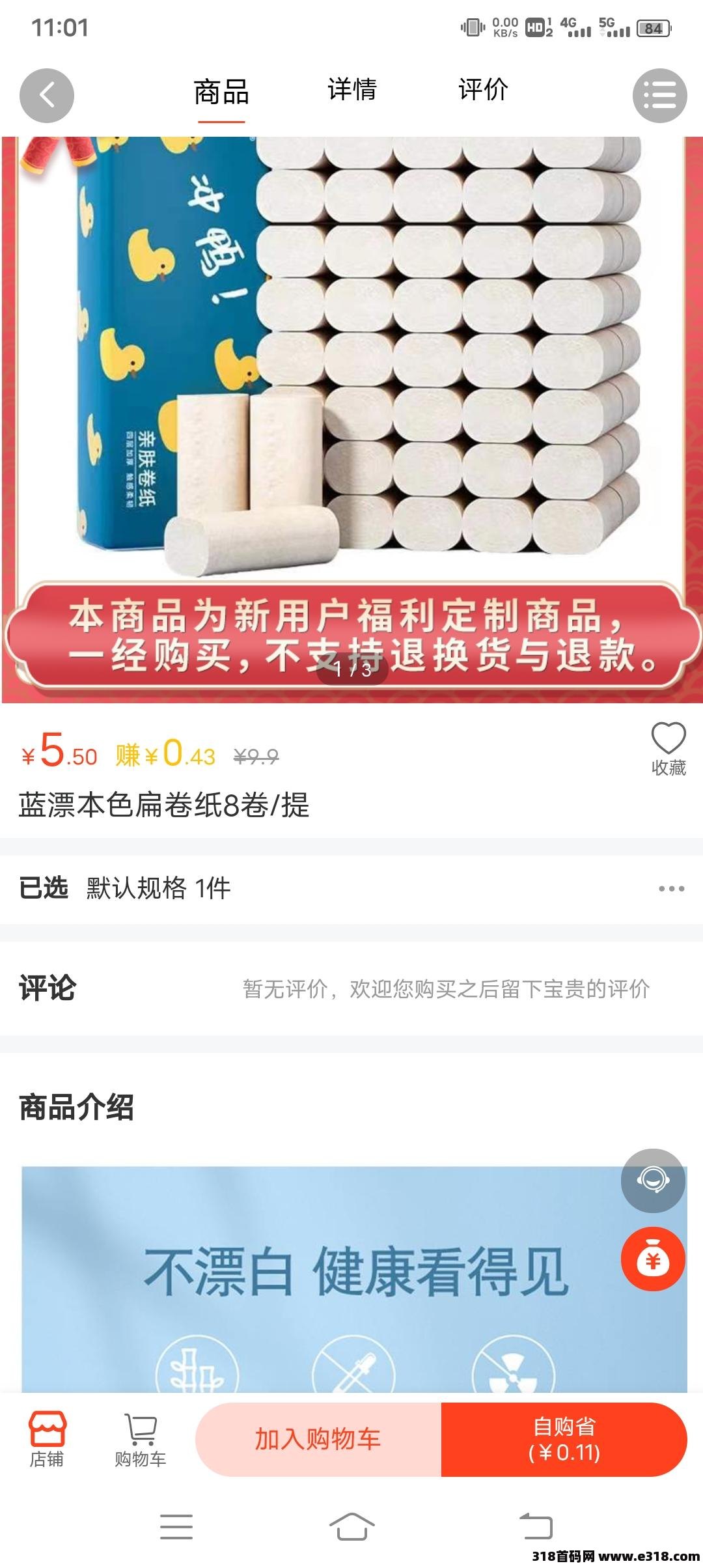The image size is (703, 1568).
Task: Switch to the 详情 tab
Action: (351, 92)
